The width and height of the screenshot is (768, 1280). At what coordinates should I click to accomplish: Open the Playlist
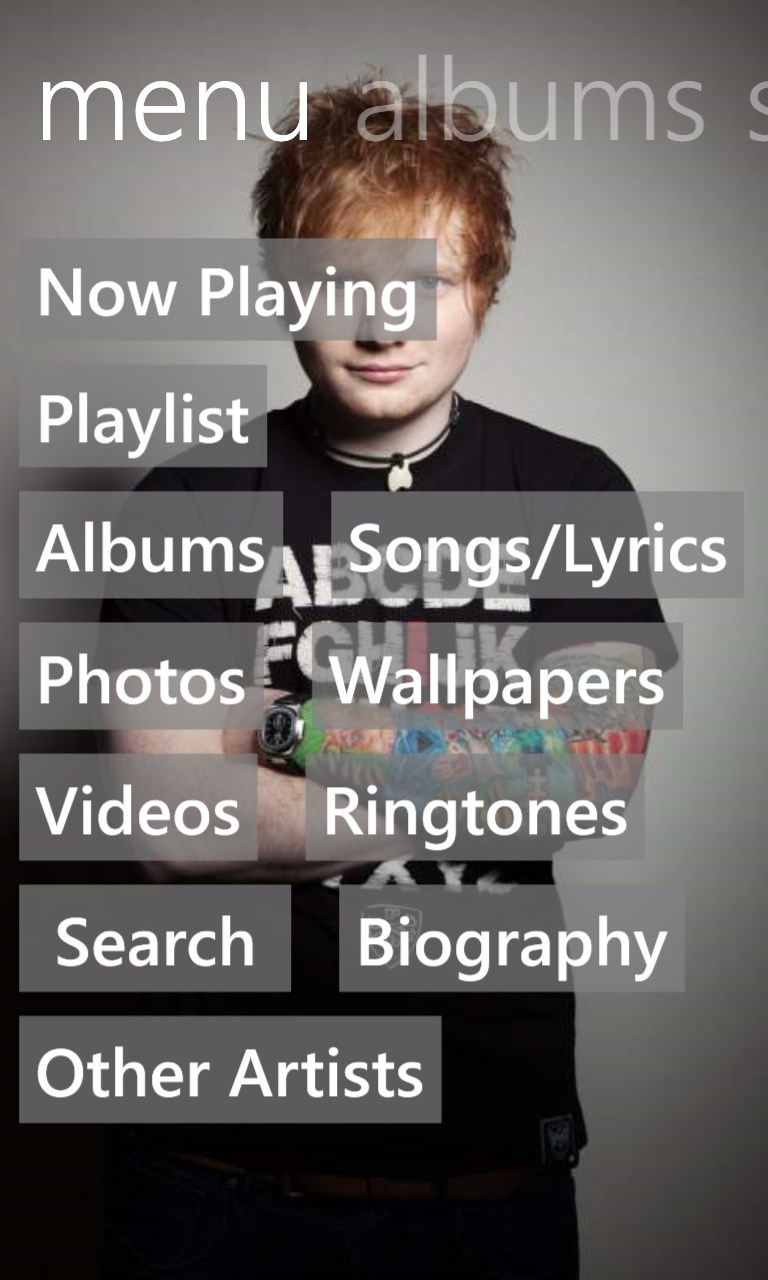pyautogui.click(x=143, y=416)
